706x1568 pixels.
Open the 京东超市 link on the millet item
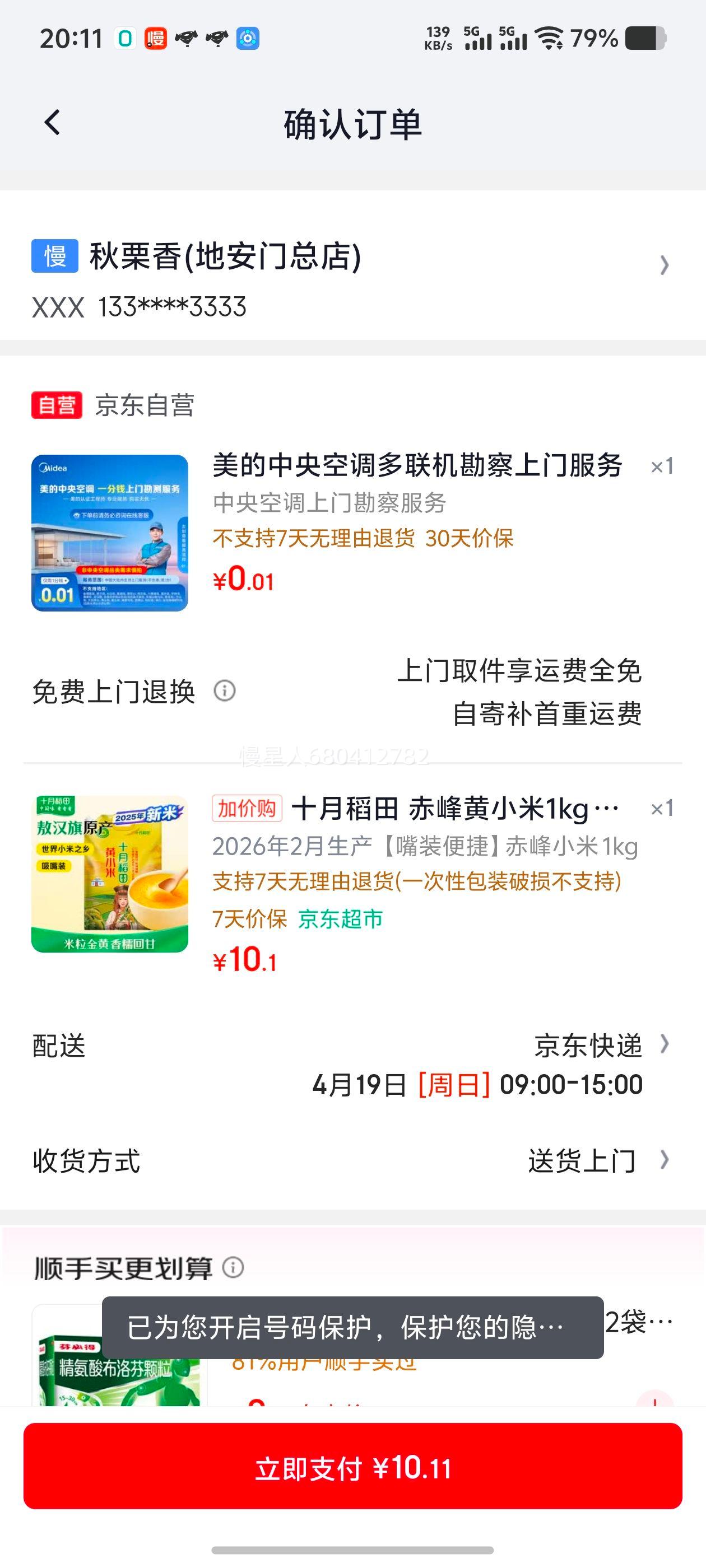(340, 919)
